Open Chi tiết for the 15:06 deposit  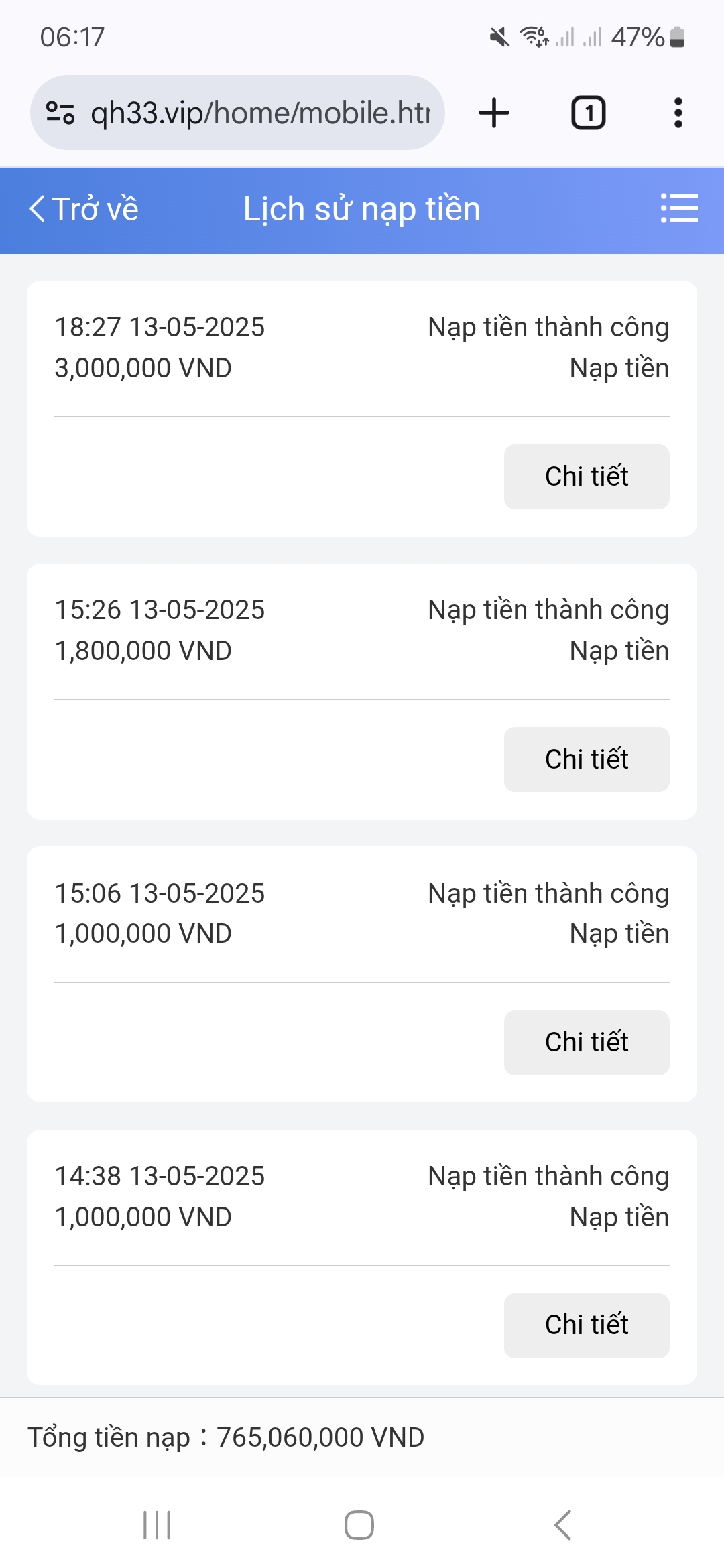click(587, 1043)
